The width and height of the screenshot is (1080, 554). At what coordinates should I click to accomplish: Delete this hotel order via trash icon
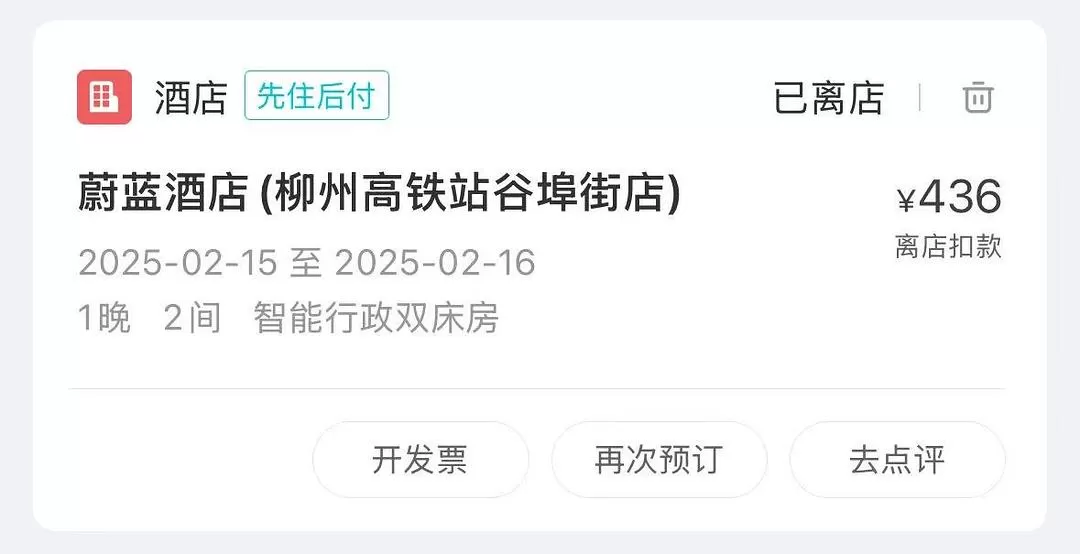coord(977,98)
